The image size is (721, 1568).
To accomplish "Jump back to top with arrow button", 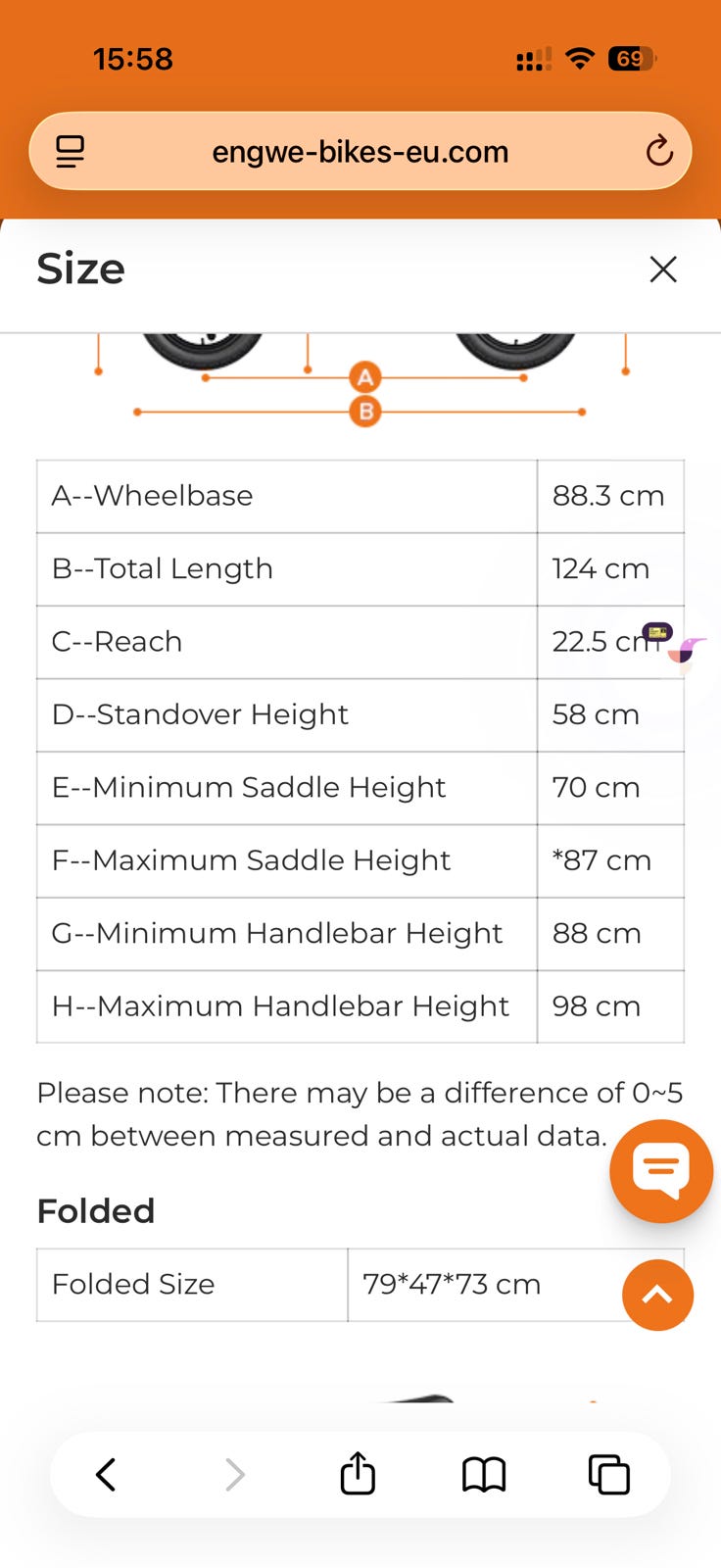I will (x=657, y=1295).
